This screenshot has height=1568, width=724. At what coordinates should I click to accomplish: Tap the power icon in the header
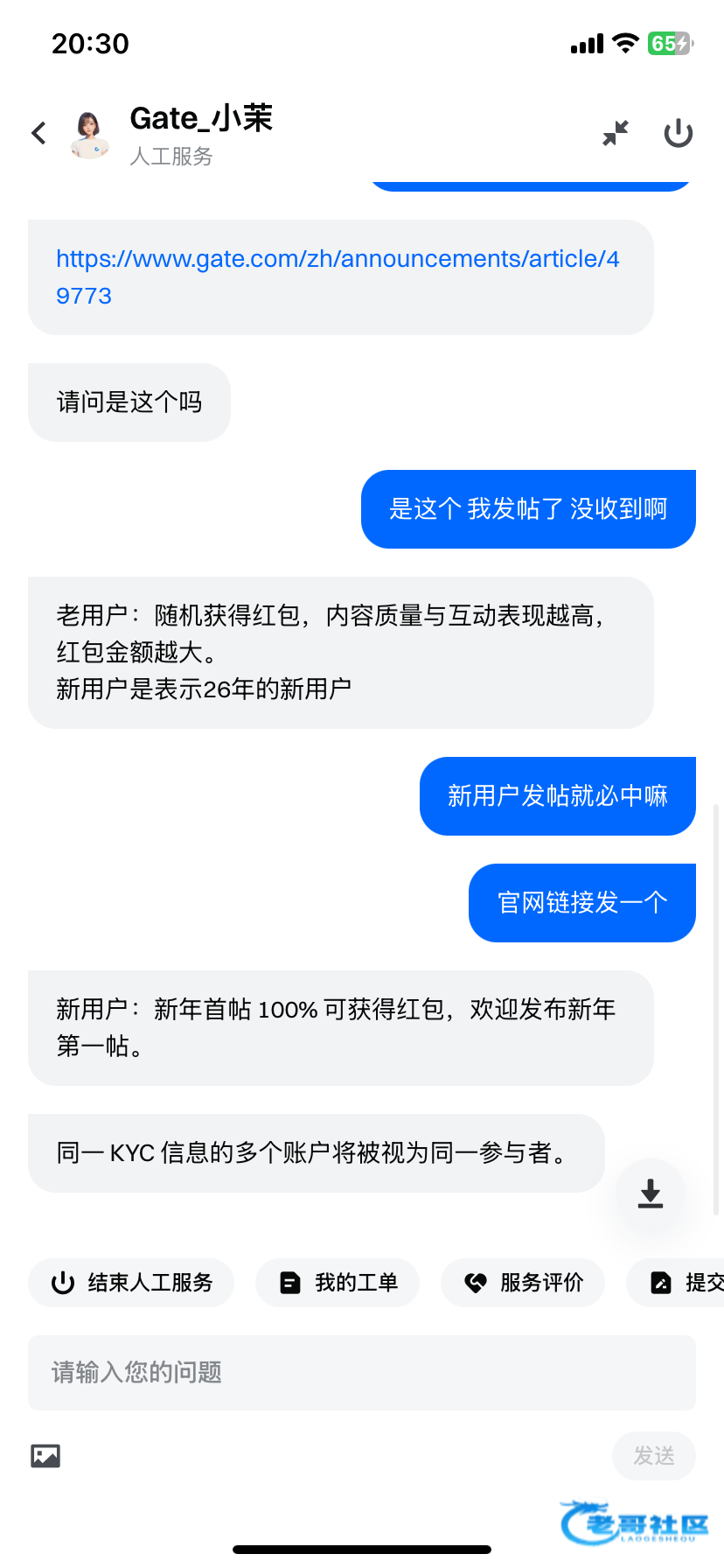[678, 133]
